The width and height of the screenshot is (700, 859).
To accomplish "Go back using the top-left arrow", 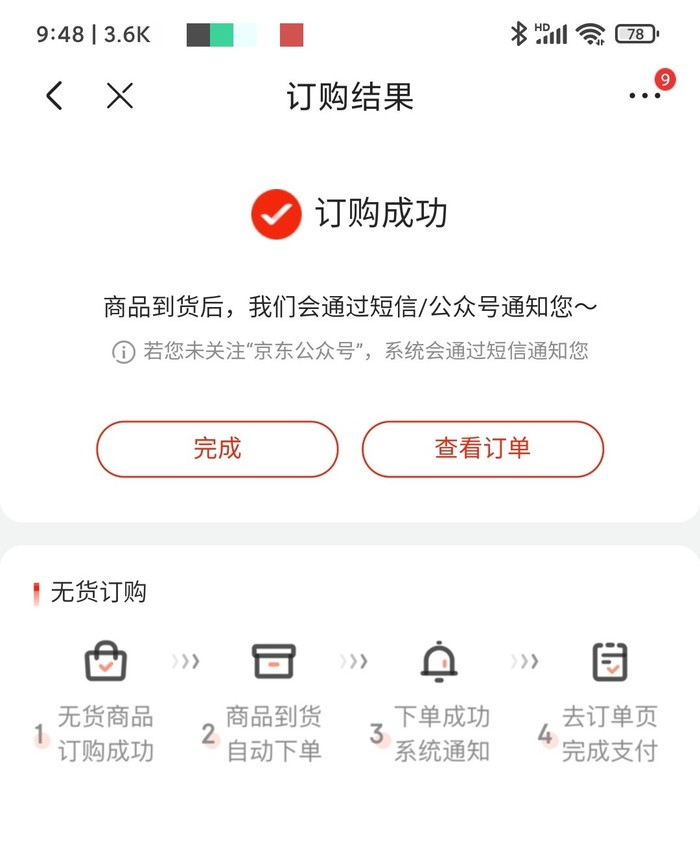I will click(55, 96).
